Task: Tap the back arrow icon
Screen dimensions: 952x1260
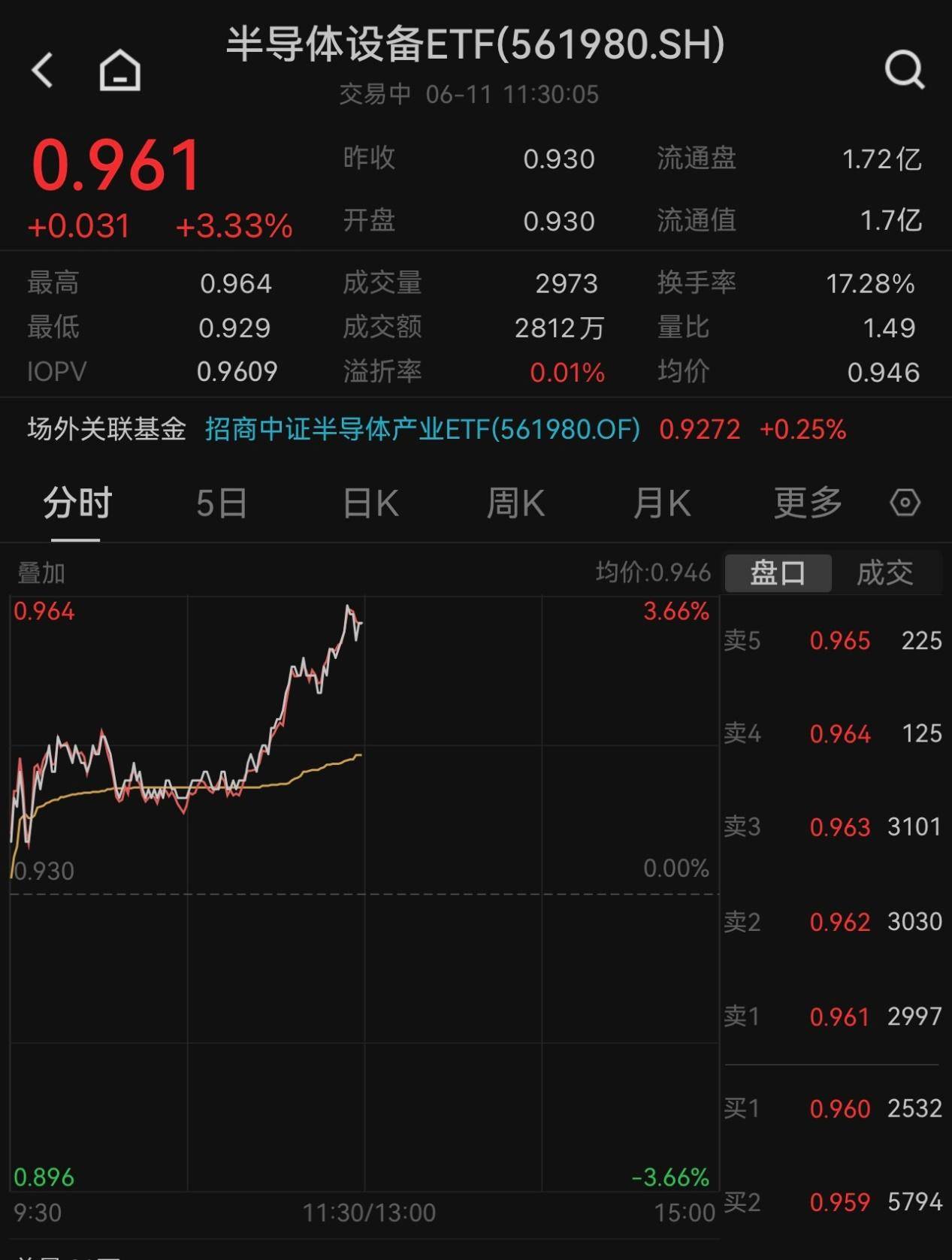Action: pos(43,71)
